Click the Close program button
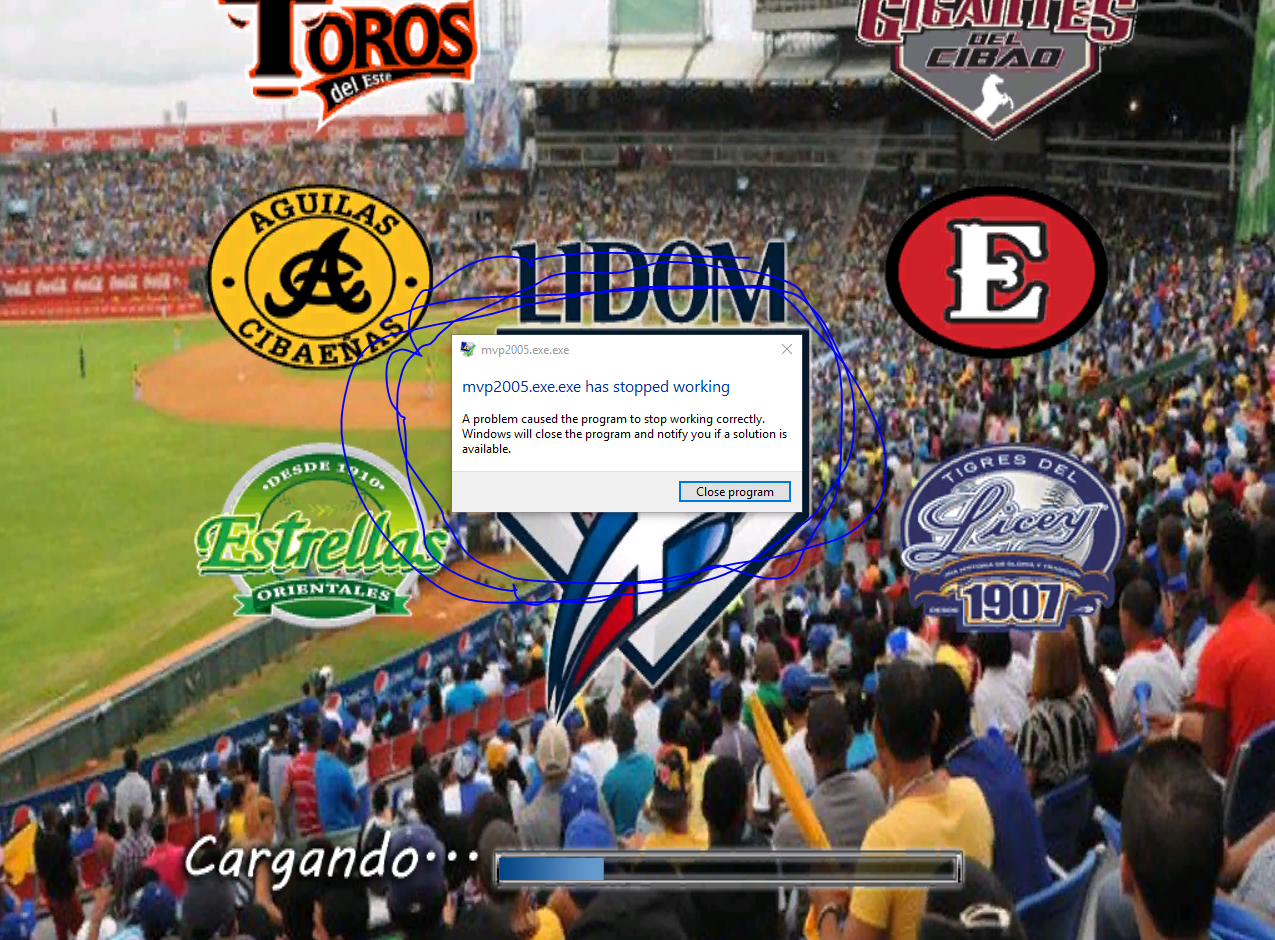Image resolution: width=1275 pixels, height=940 pixels. pos(734,492)
